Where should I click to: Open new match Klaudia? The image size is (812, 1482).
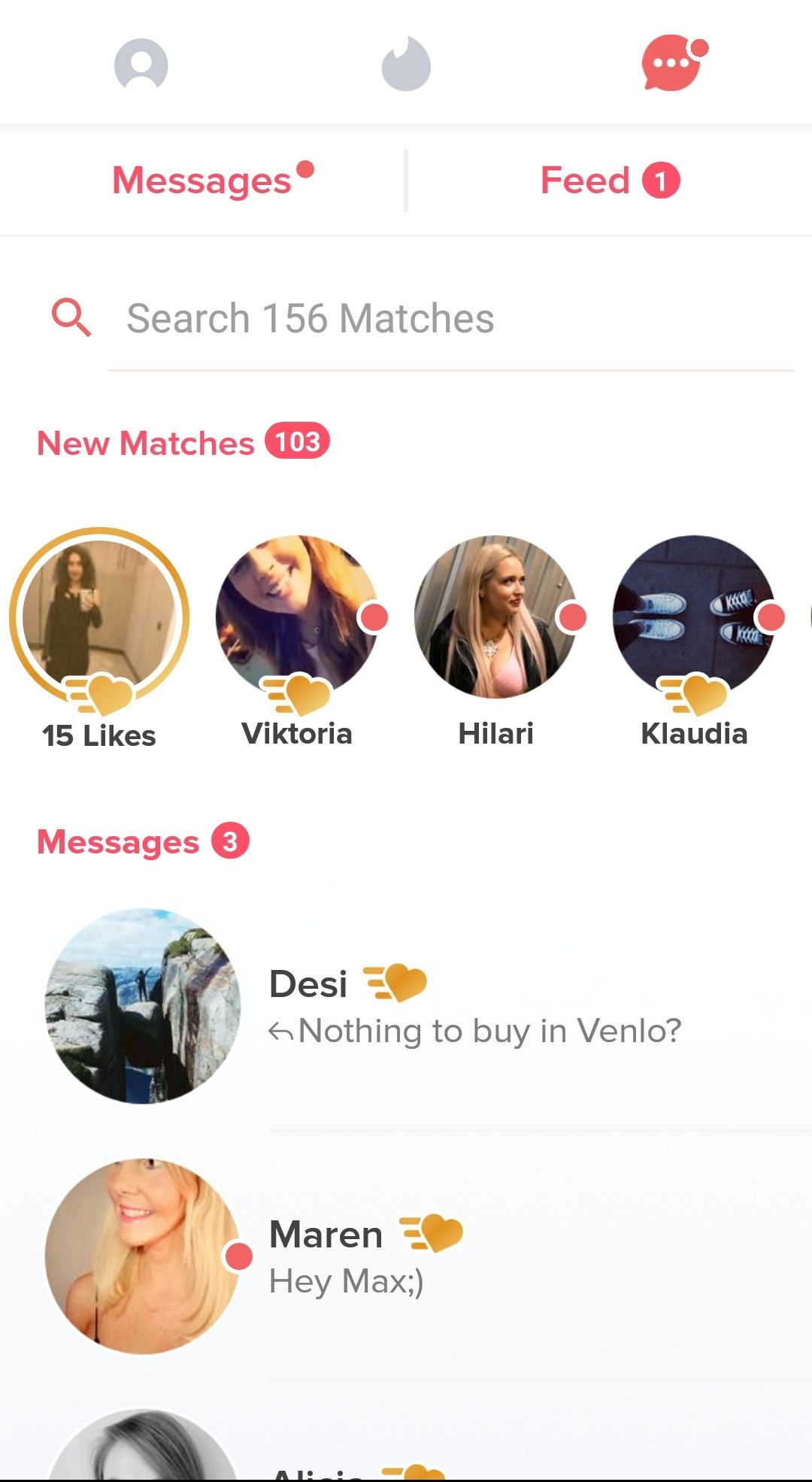click(x=694, y=618)
